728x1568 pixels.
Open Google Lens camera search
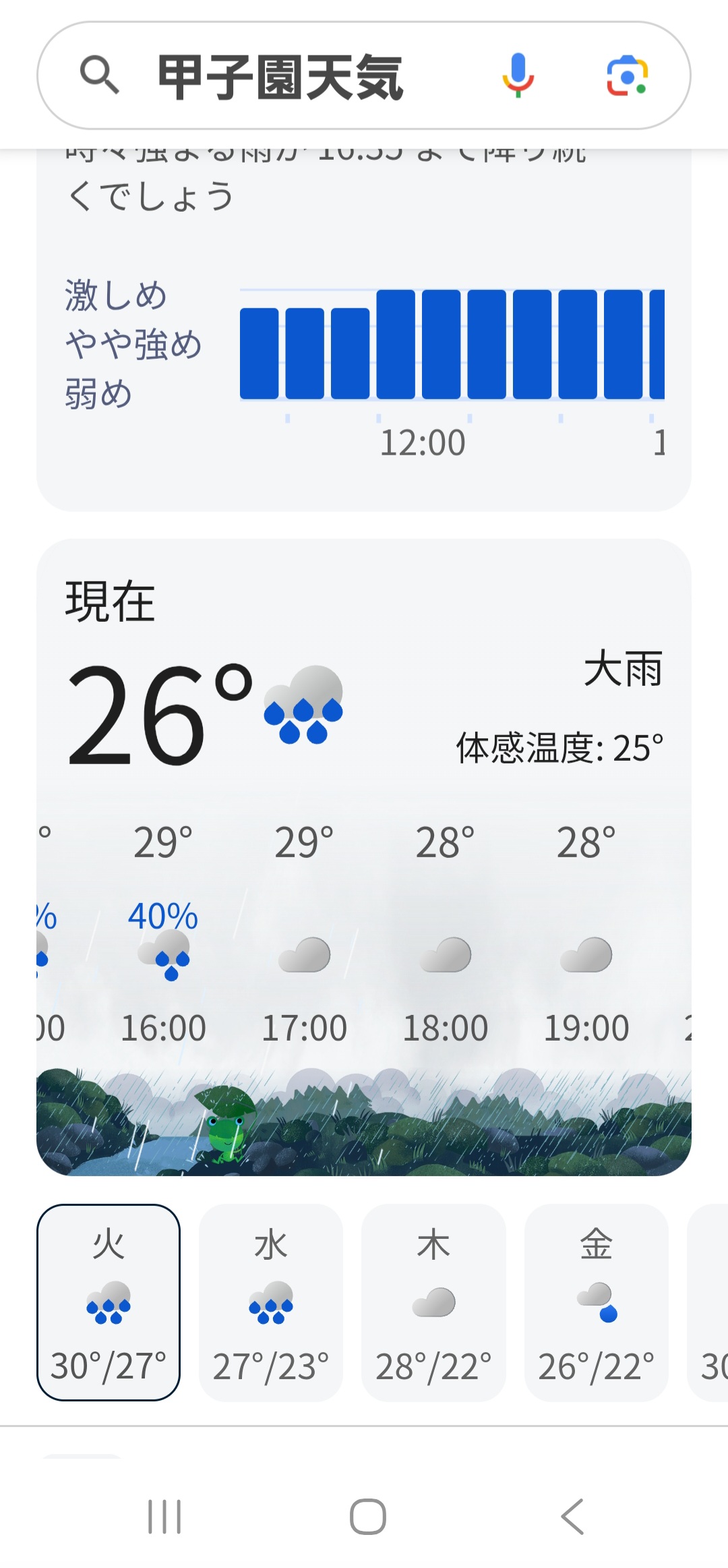[x=627, y=76]
